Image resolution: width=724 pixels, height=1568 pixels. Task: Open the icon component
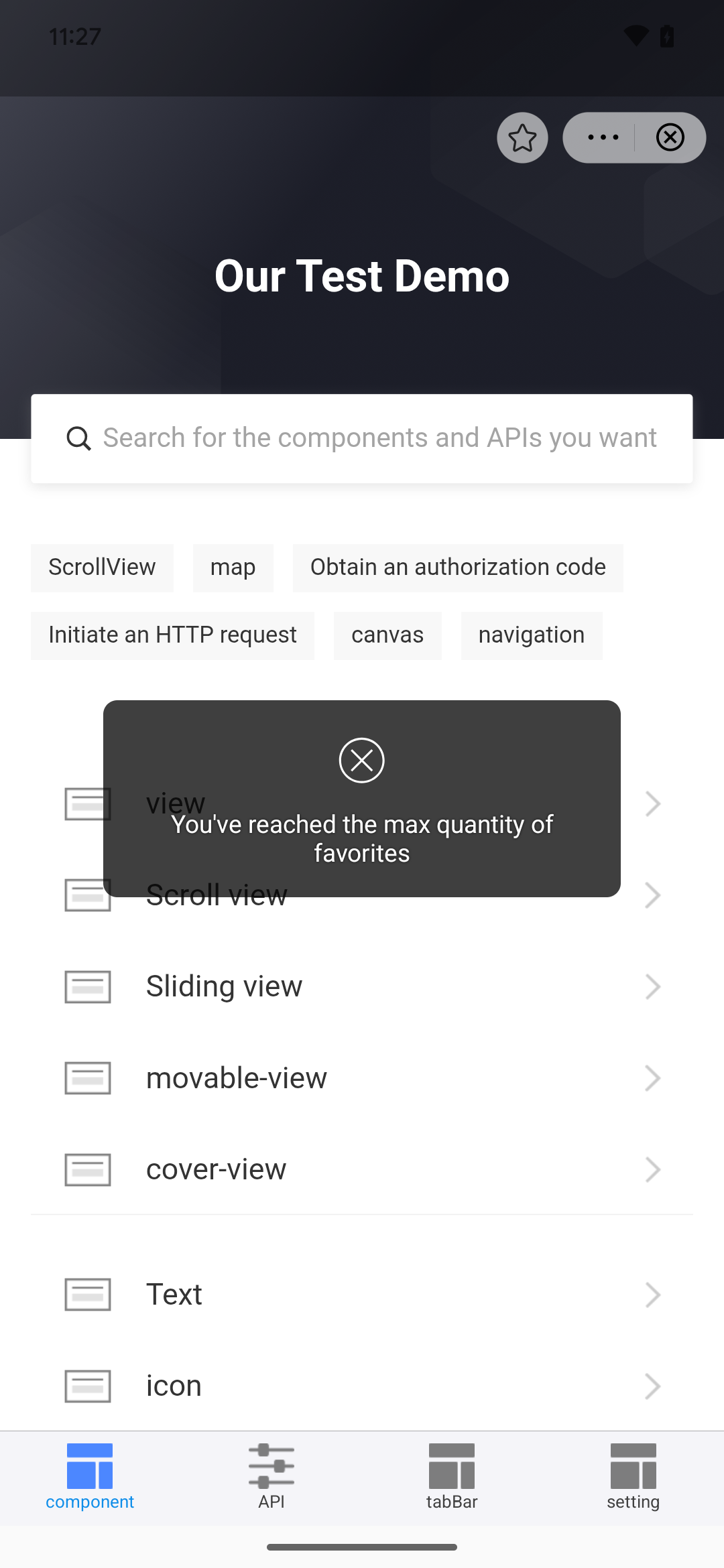coord(362,1386)
